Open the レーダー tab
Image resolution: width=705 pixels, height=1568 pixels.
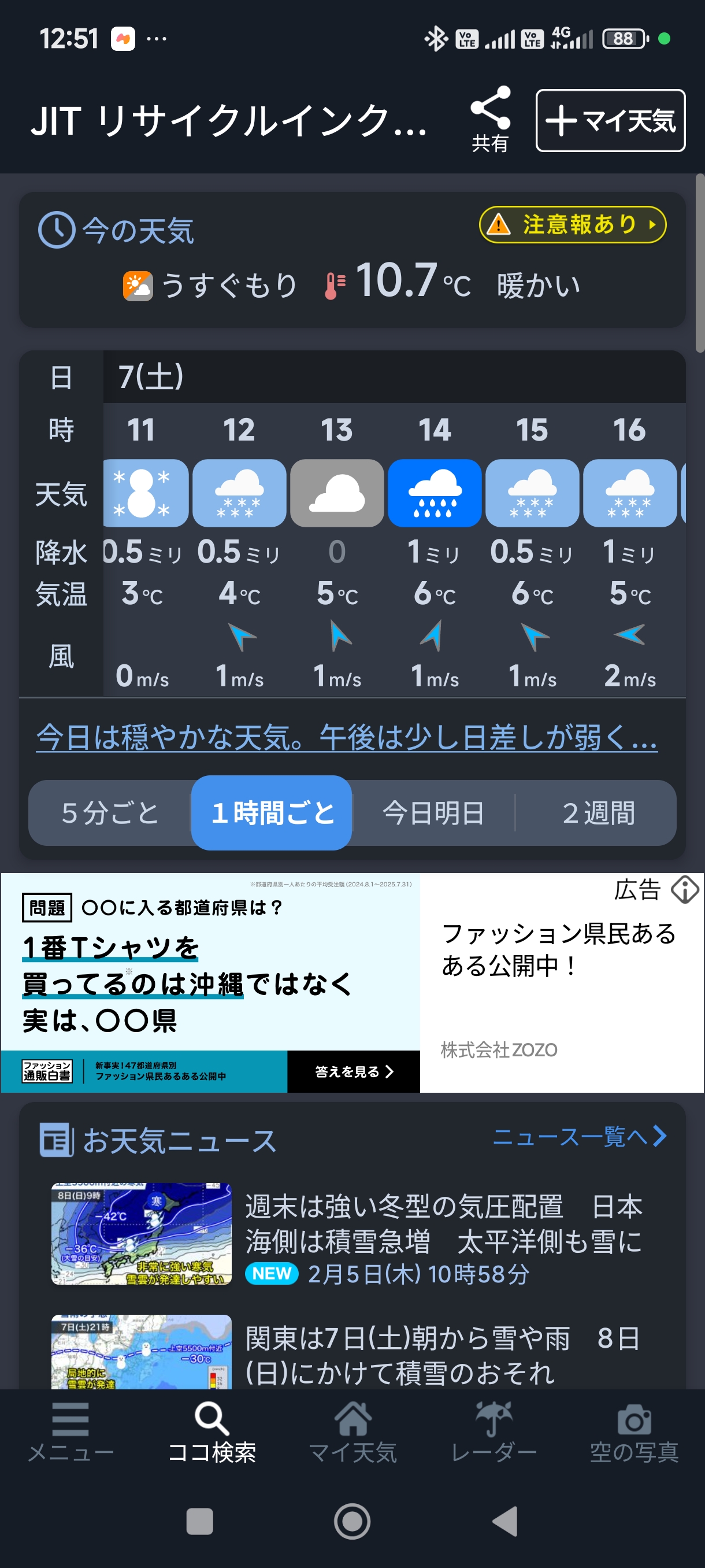(494, 1433)
